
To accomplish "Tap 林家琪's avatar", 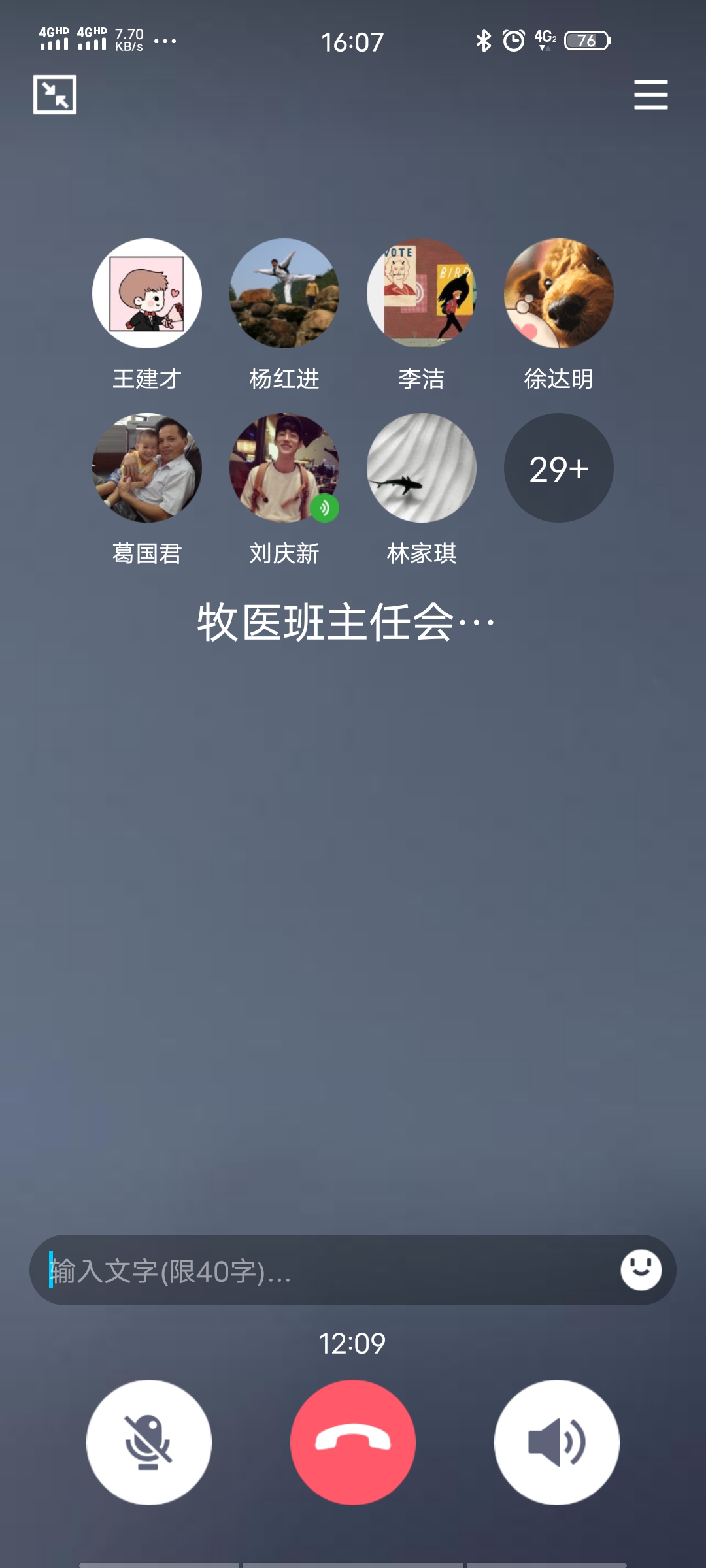I will (x=422, y=468).
